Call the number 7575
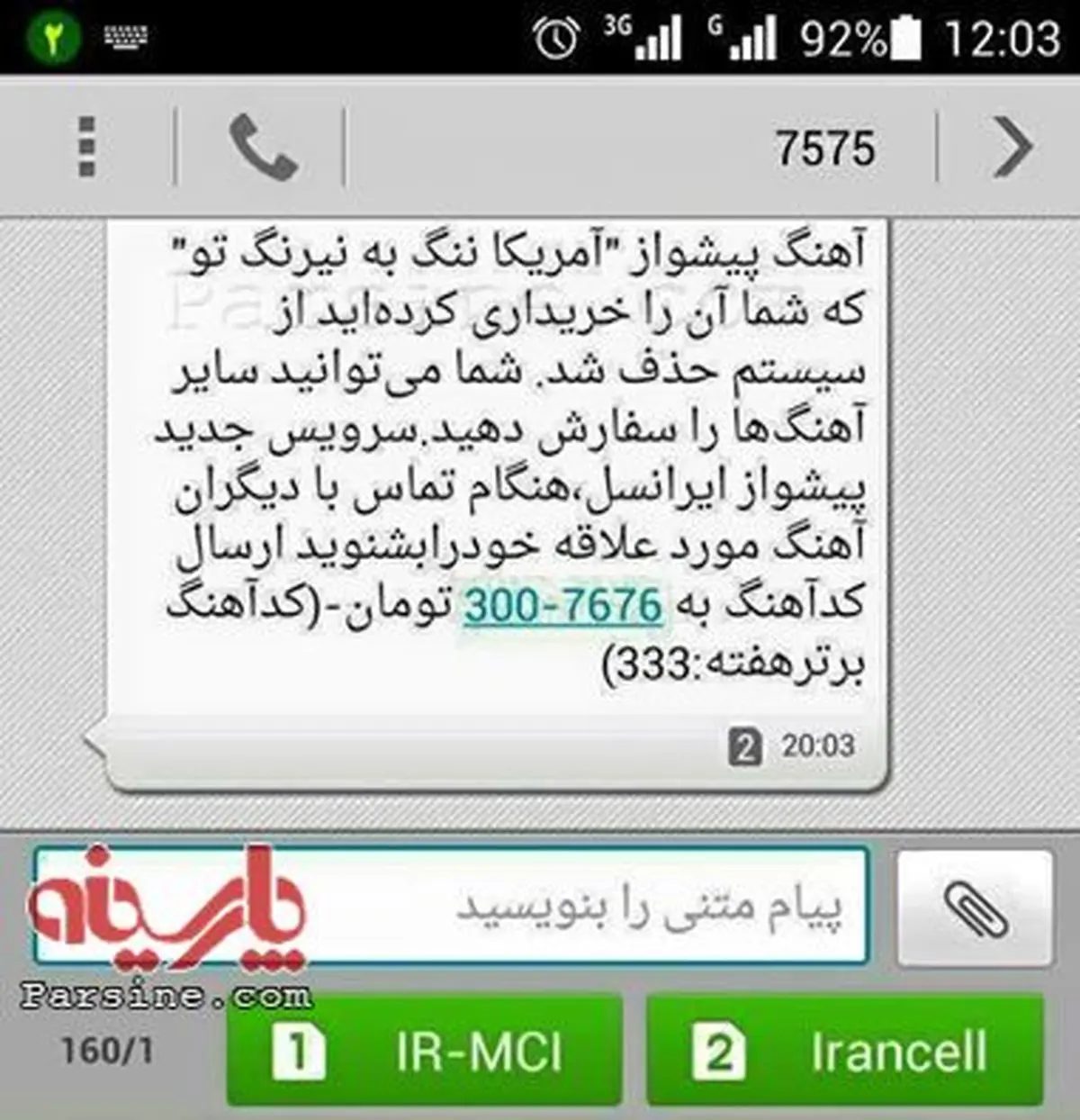 tap(262, 148)
